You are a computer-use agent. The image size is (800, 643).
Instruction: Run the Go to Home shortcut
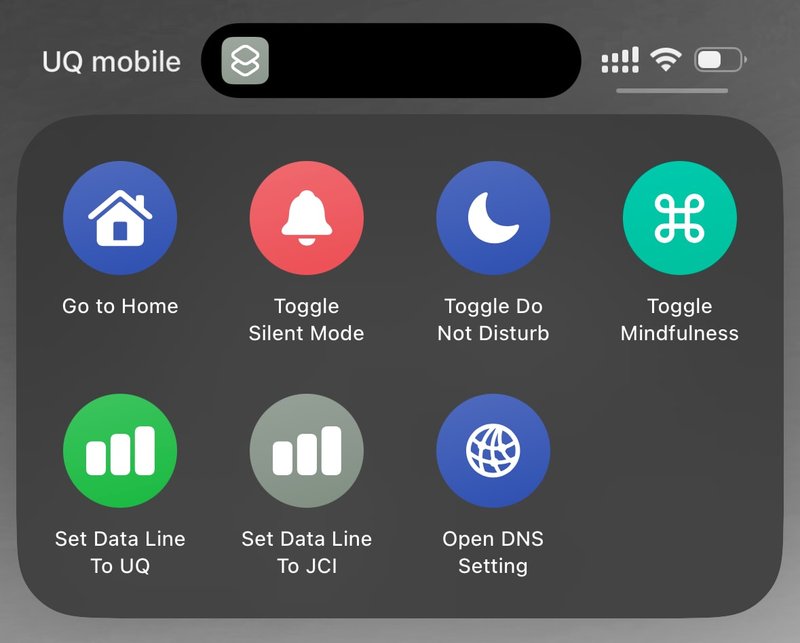coord(120,218)
